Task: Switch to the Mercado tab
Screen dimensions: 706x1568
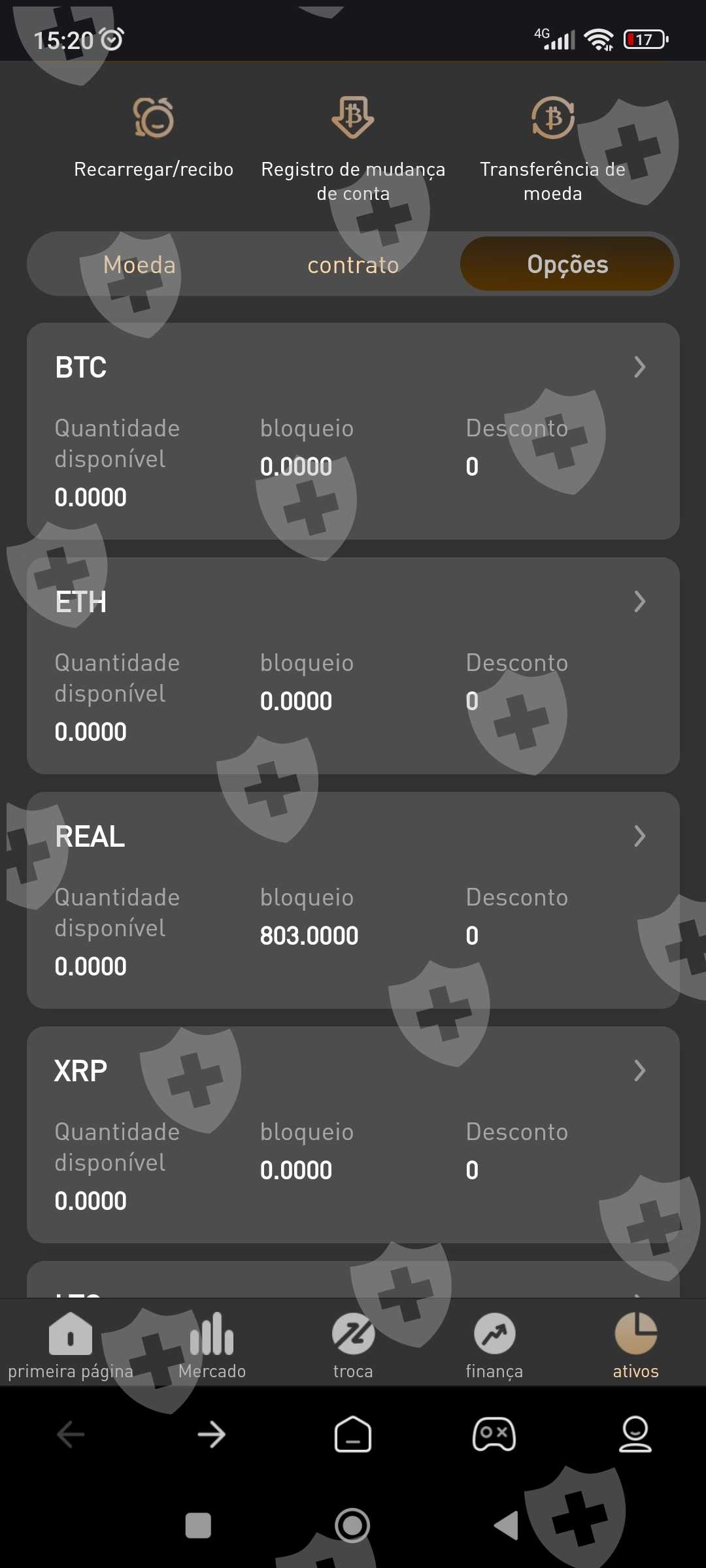Action: (x=212, y=1345)
